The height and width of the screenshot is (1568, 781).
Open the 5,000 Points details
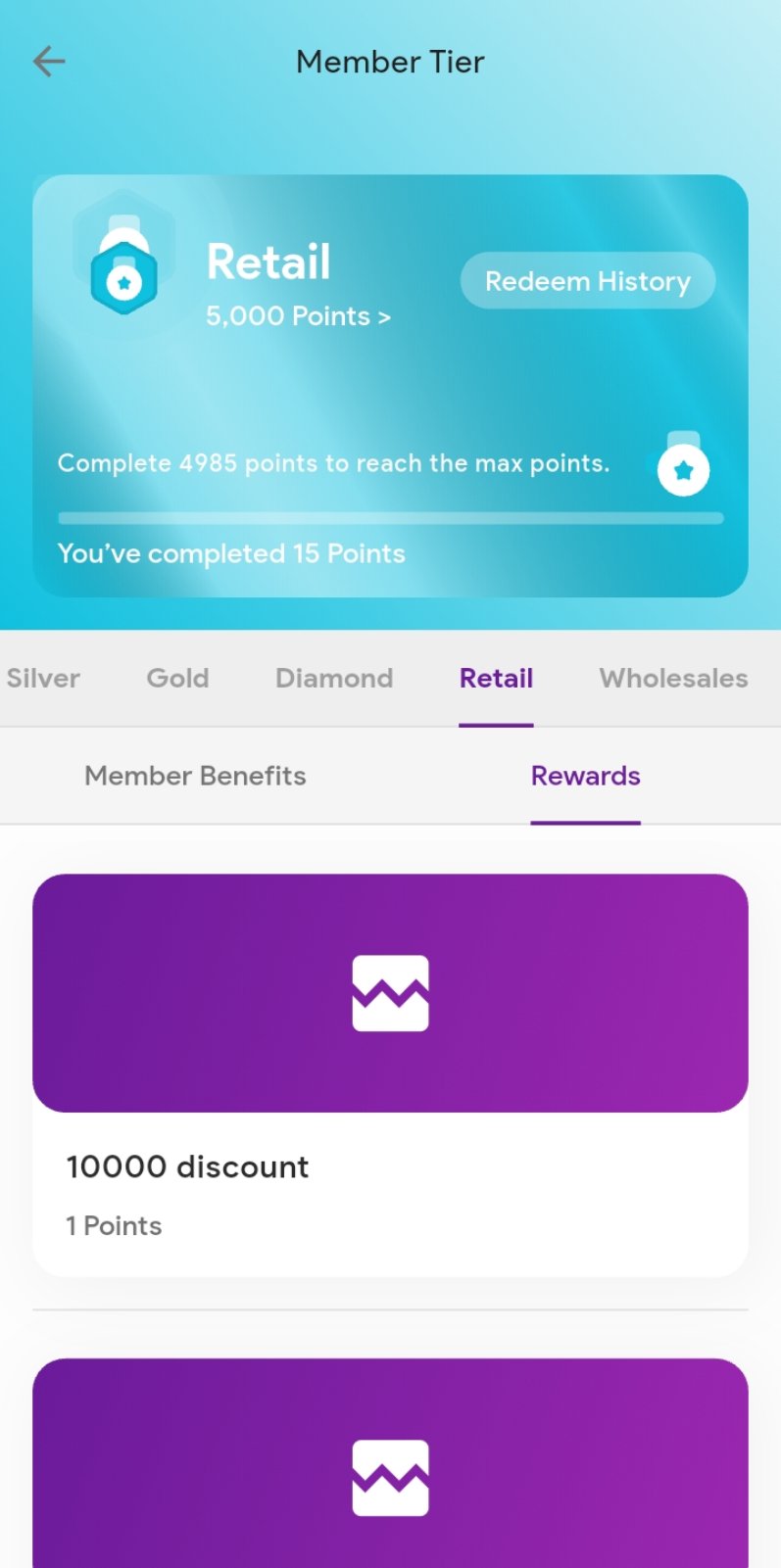click(x=298, y=316)
